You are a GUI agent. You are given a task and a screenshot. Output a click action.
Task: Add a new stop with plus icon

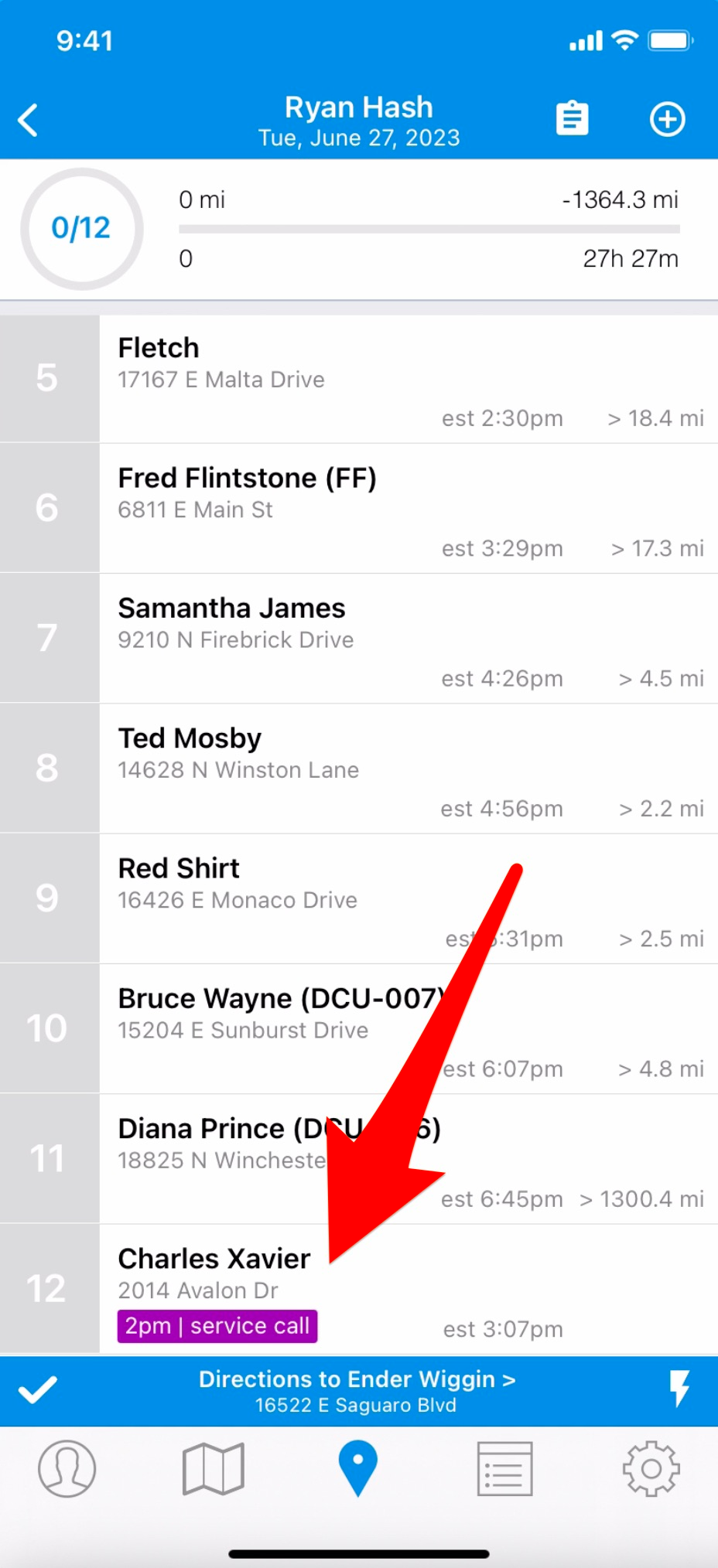tap(667, 119)
